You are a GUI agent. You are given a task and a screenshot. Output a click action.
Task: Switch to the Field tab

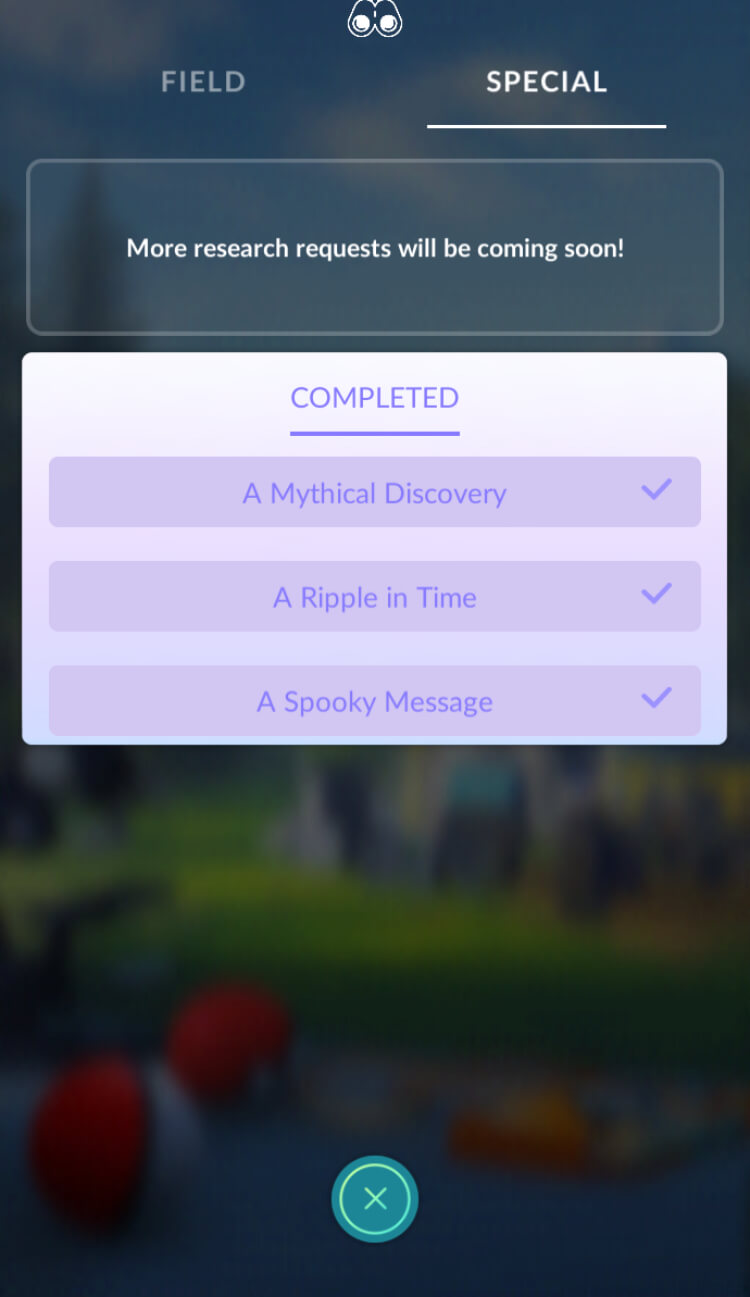click(x=203, y=82)
